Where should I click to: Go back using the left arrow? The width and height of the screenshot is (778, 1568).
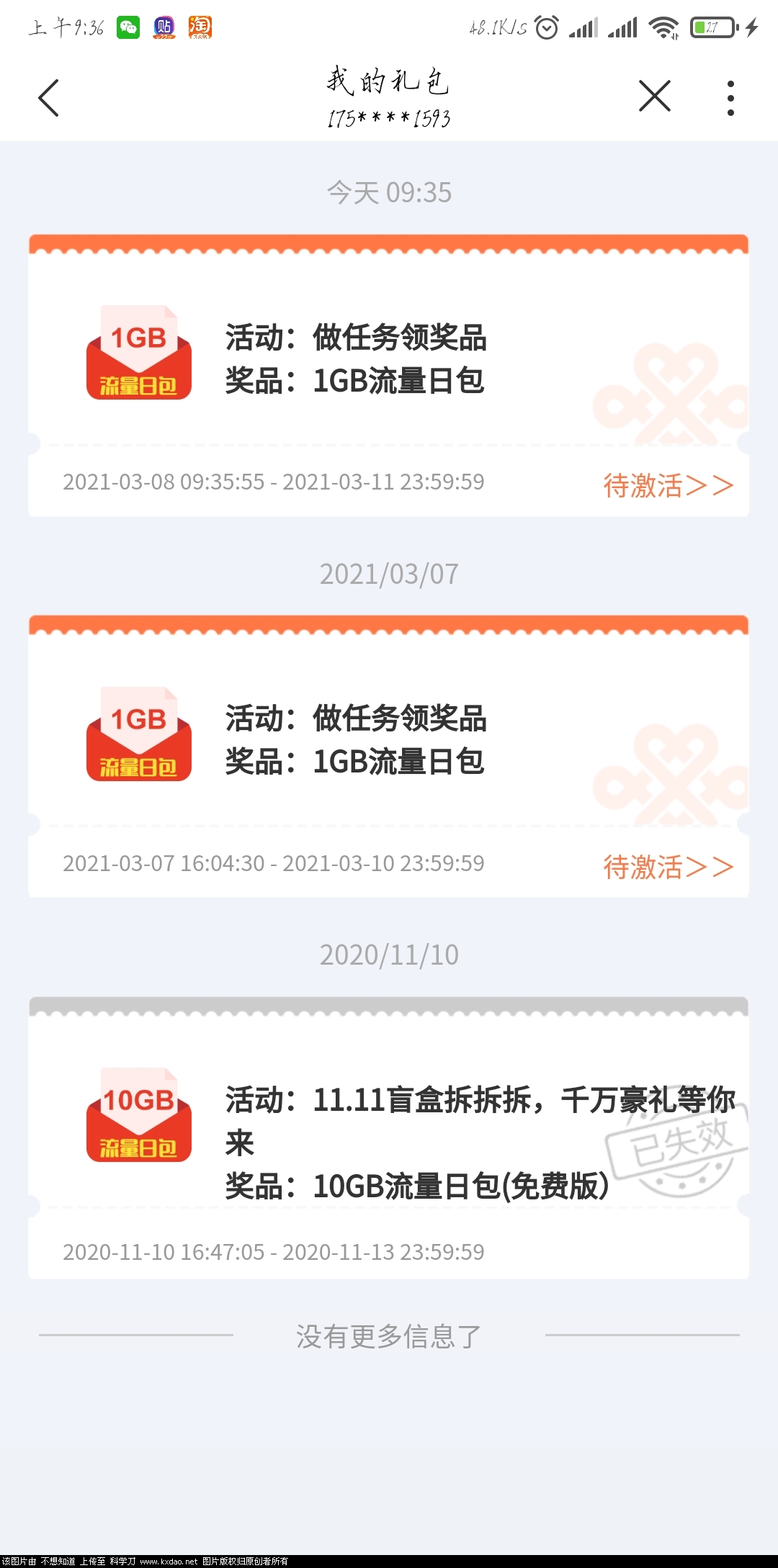(x=48, y=97)
